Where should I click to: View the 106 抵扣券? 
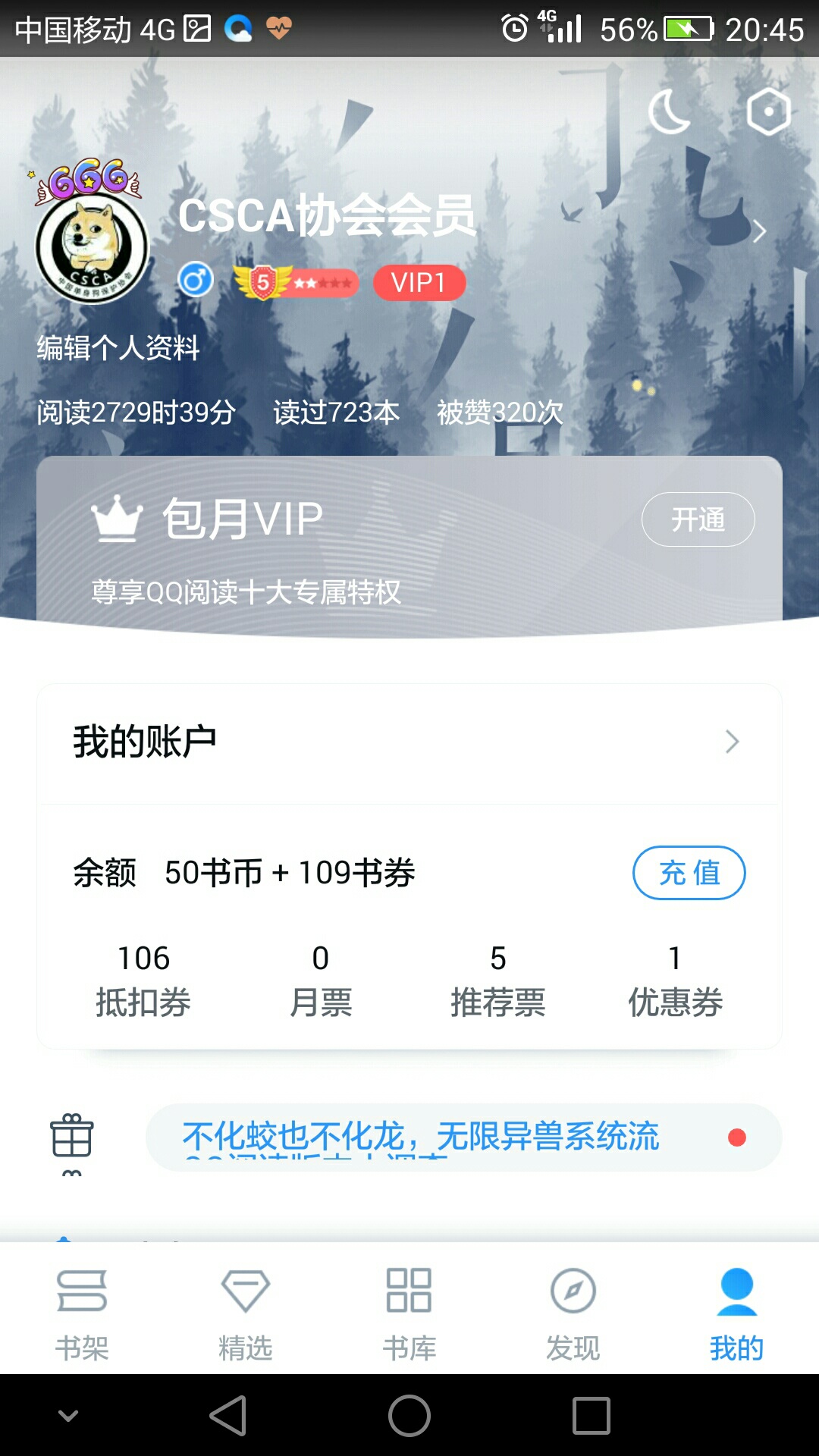(x=143, y=981)
